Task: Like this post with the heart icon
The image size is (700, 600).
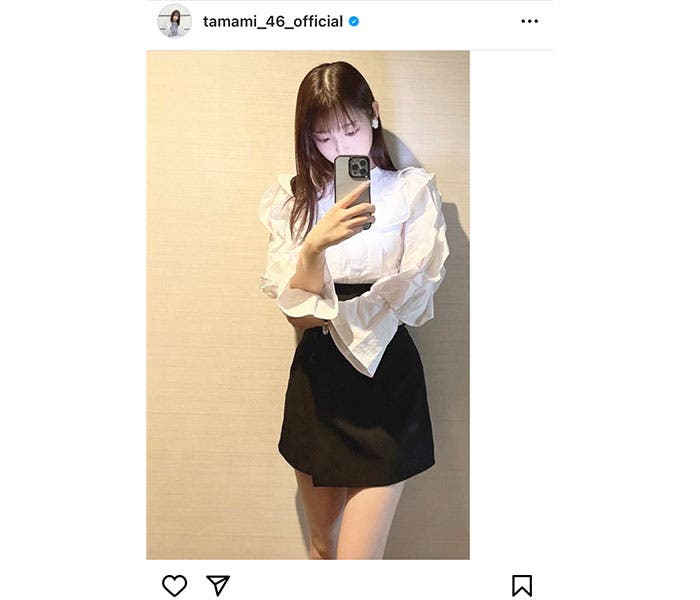Action: tap(175, 585)
